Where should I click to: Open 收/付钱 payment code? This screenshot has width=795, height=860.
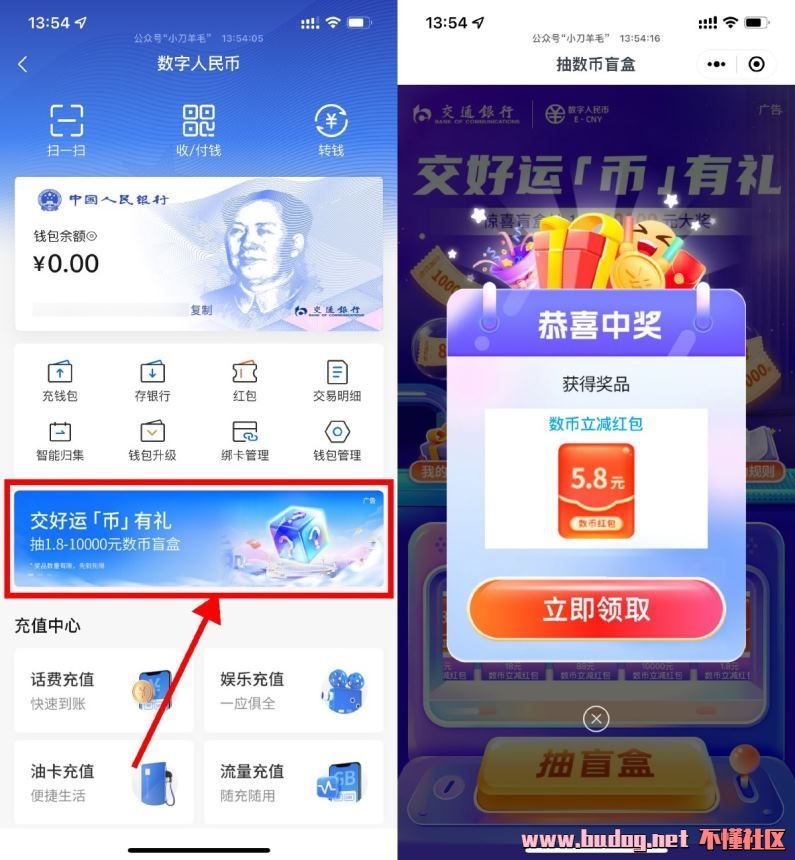click(198, 129)
